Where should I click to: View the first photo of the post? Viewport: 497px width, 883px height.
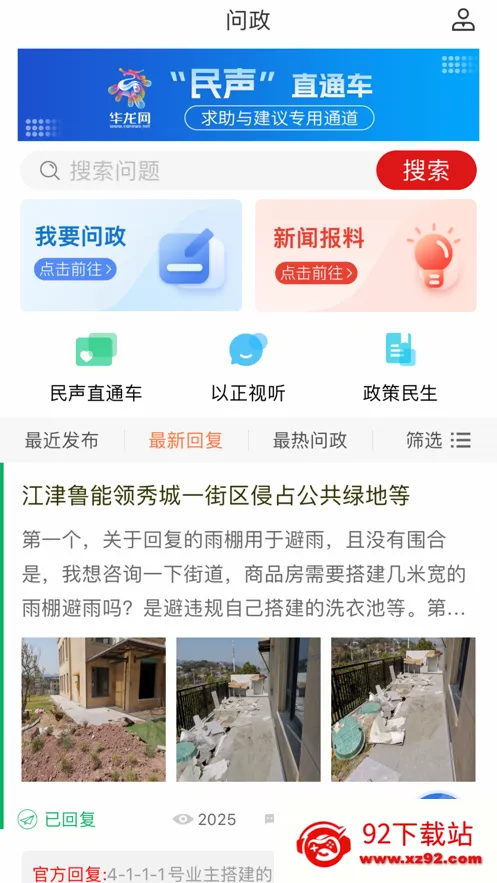(x=93, y=710)
